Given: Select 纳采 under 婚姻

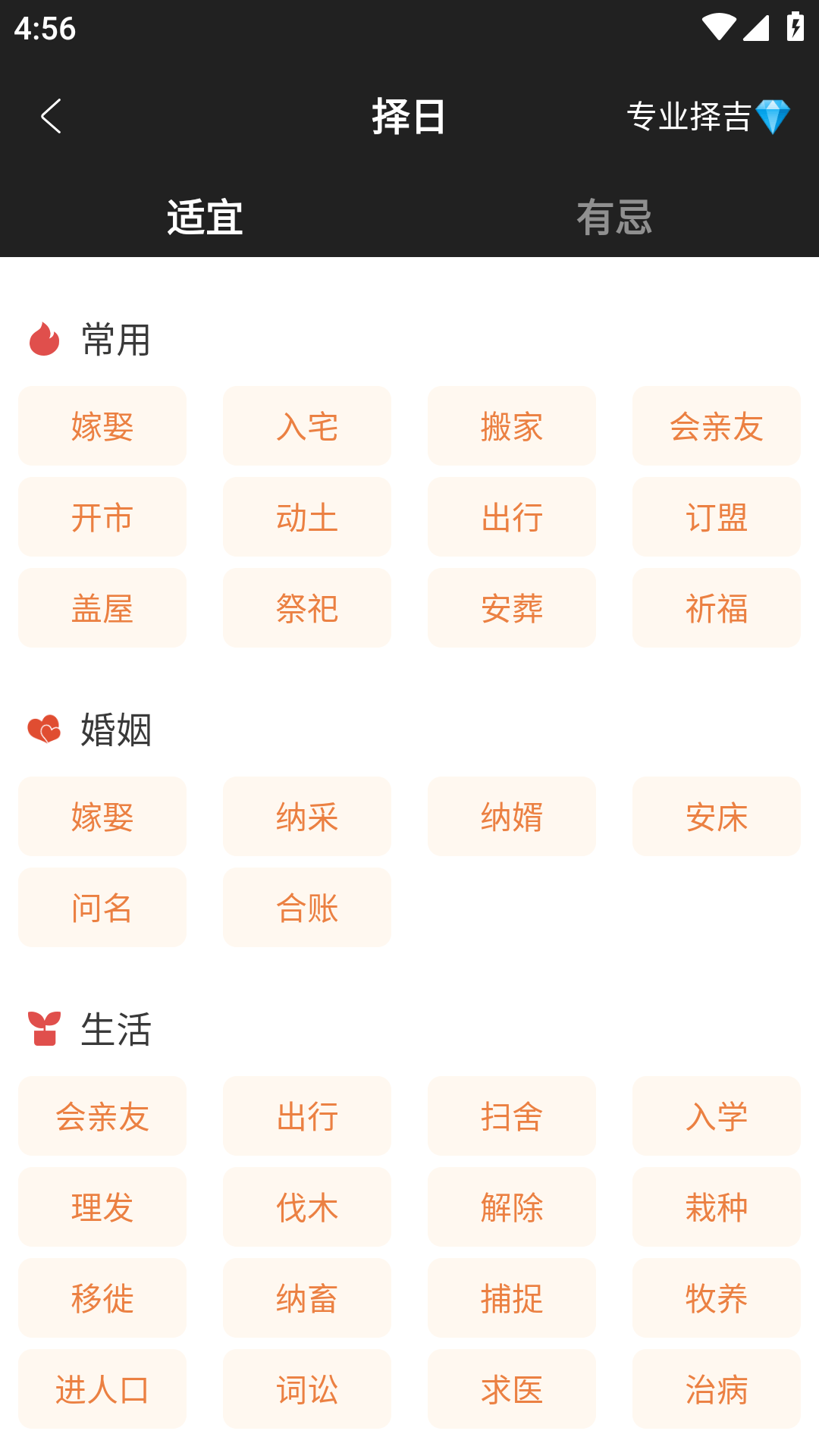Looking at the screenshot, I should point(307,817).
